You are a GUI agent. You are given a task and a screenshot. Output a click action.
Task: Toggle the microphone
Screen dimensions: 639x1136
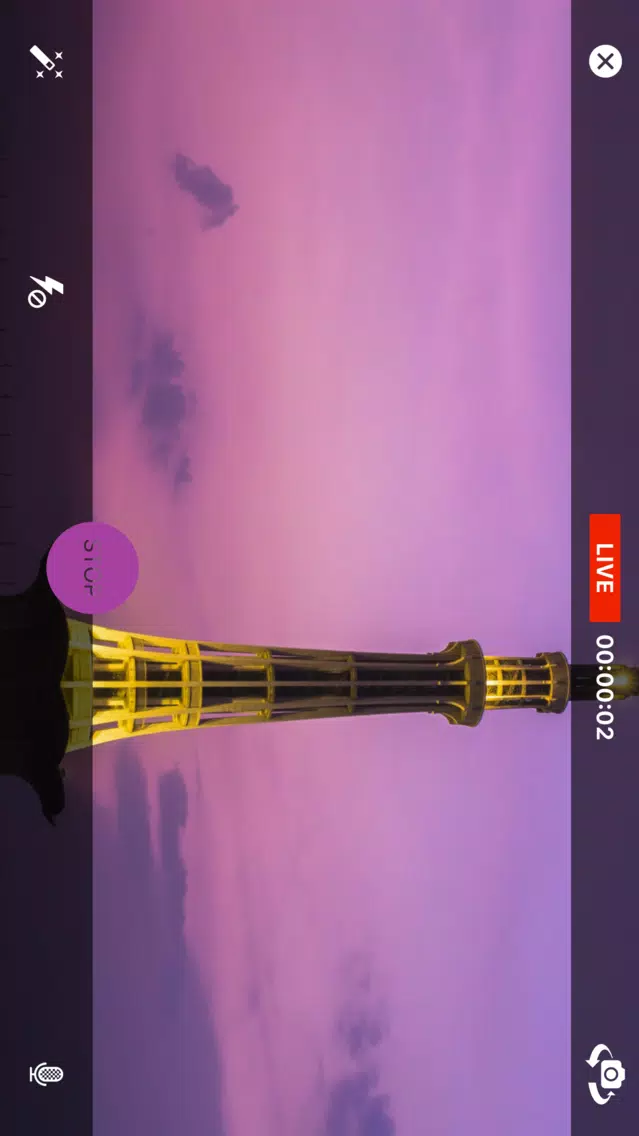point(46,1074)
